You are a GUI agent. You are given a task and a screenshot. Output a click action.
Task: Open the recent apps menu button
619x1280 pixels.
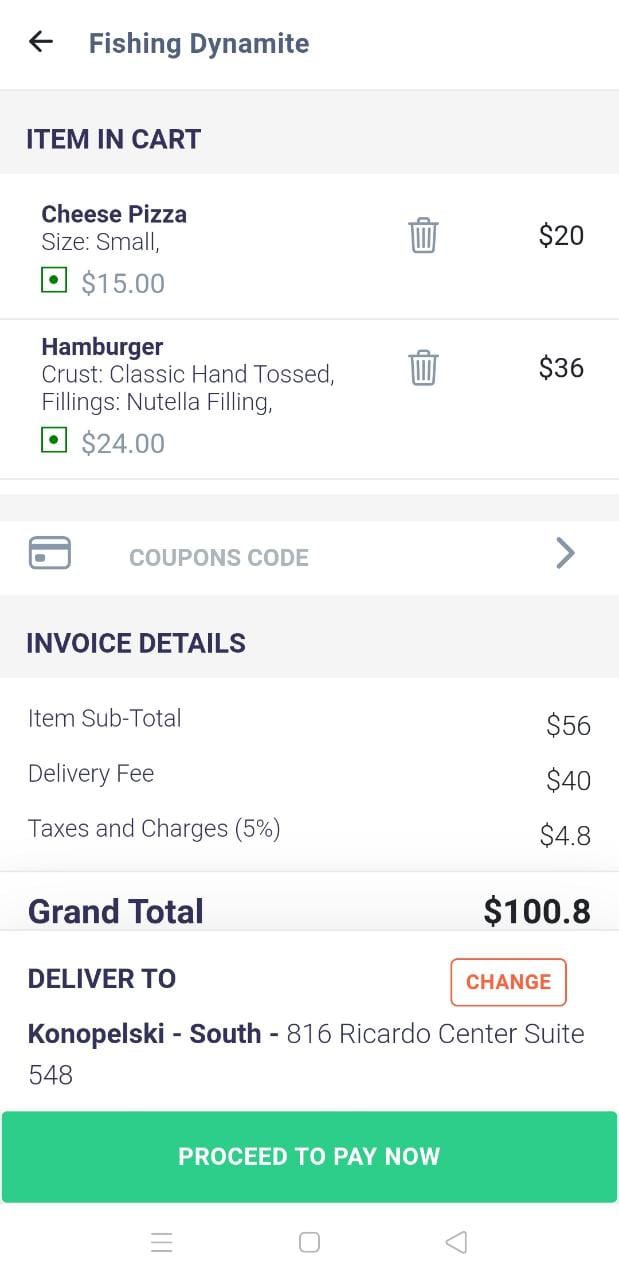coord(162,1242)
